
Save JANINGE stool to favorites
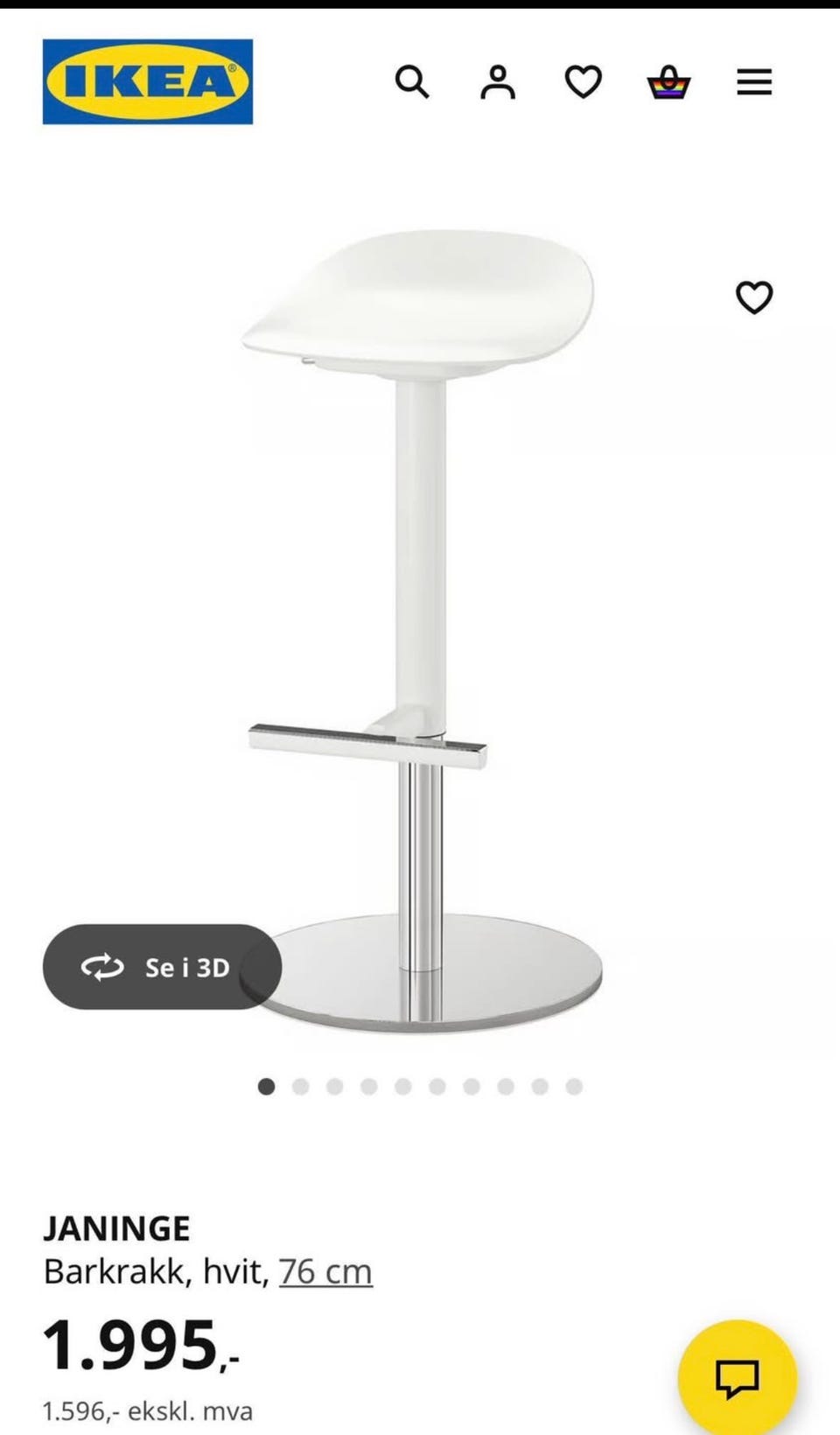[x=753, y=297]
